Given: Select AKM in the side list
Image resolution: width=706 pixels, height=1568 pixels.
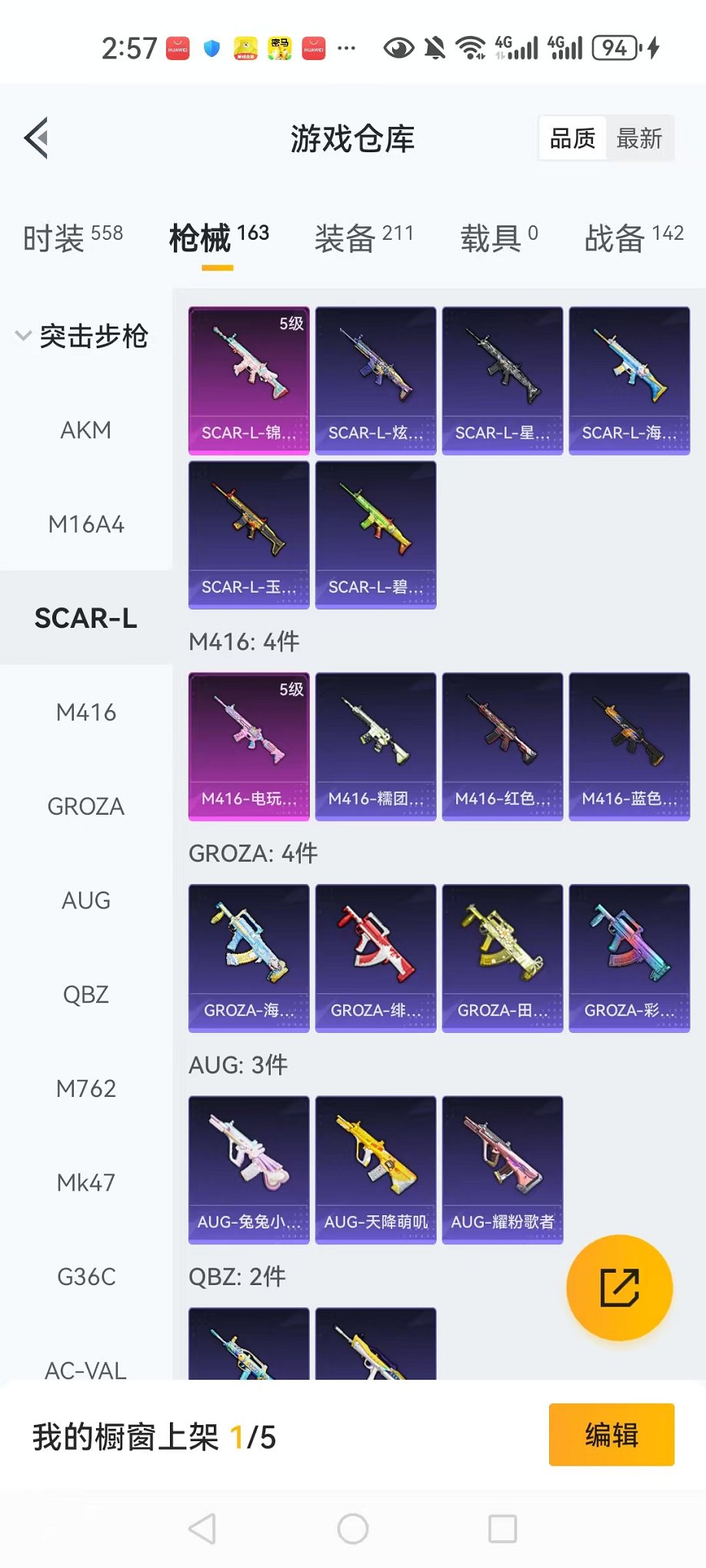Looking at the screenshot, I should click(x=86, y=430).
